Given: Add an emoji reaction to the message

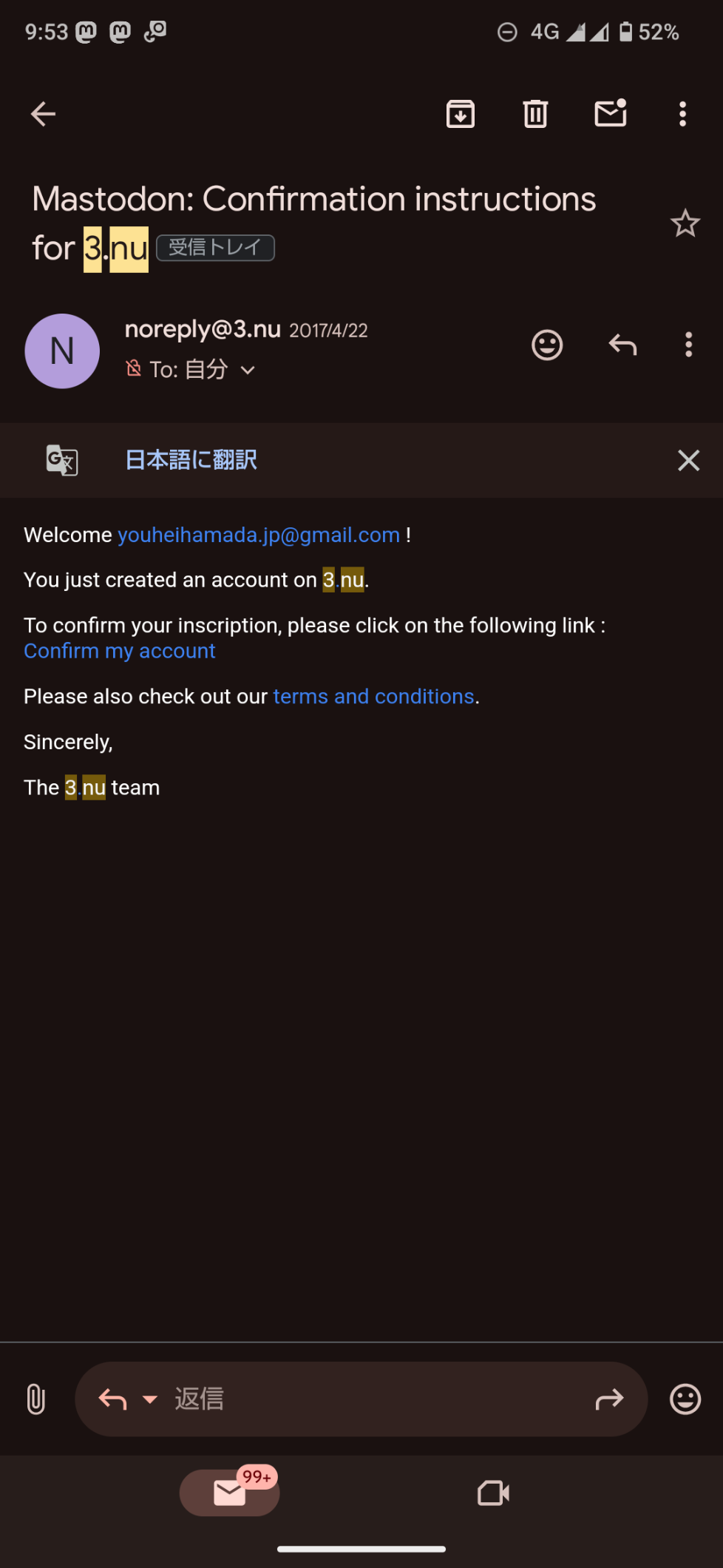Looking at the screenshot, I should tap(547, 345).
